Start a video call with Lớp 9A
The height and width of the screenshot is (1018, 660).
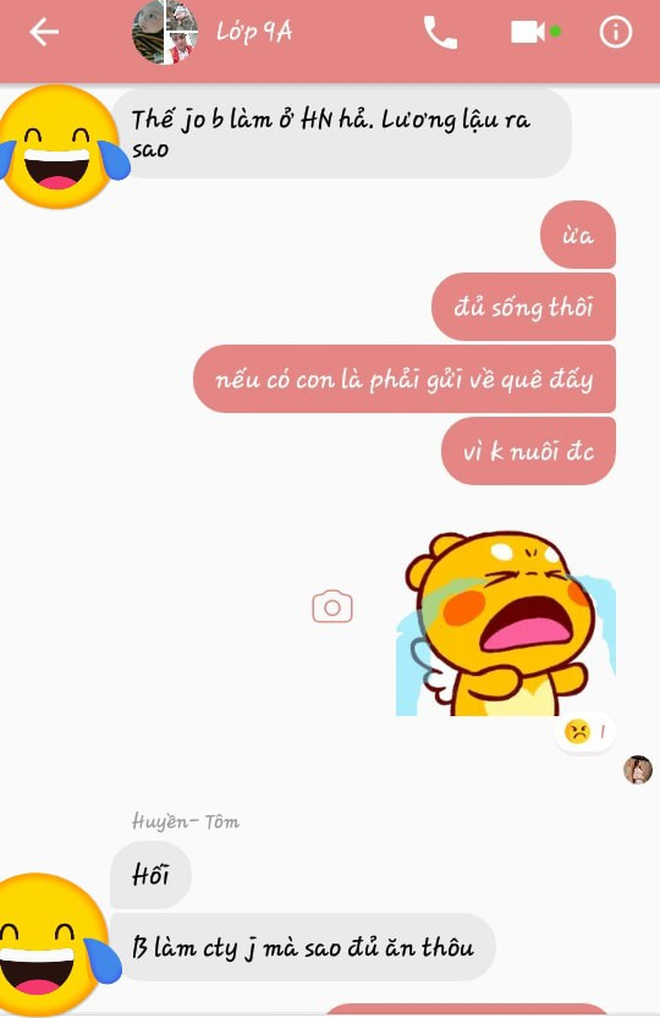click(529, 33)
